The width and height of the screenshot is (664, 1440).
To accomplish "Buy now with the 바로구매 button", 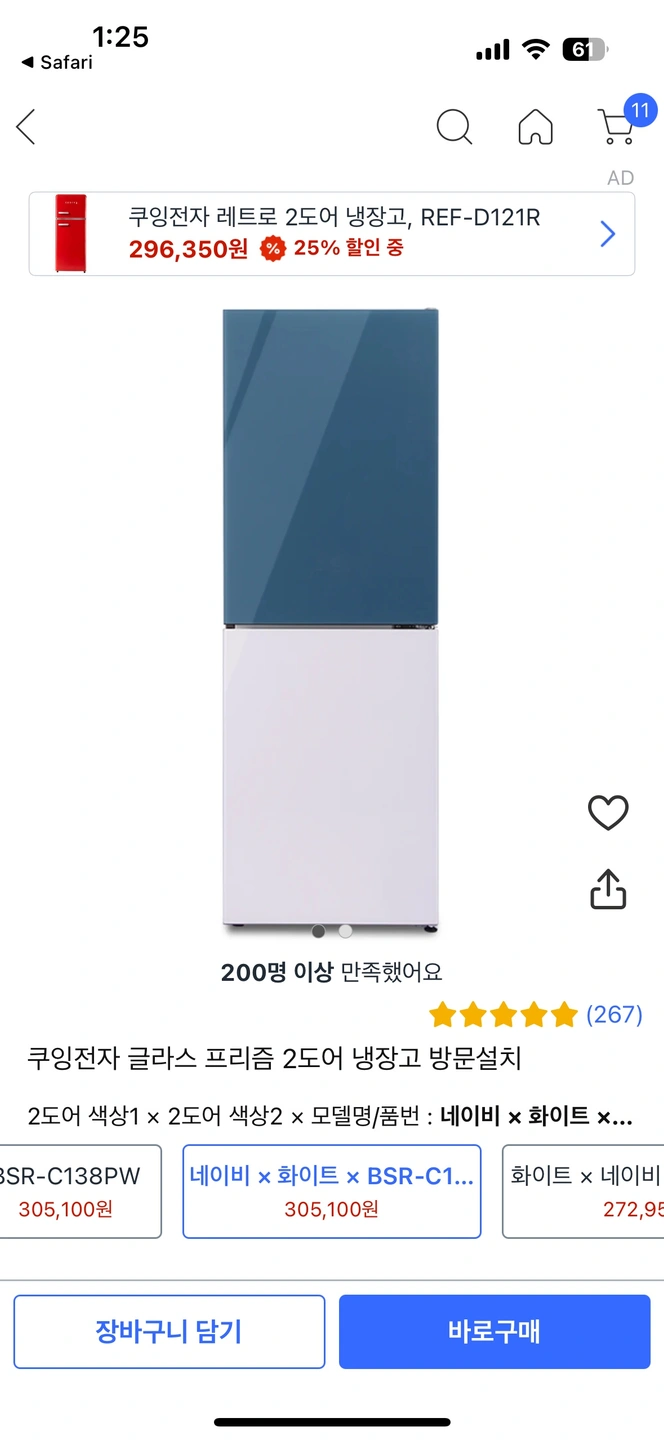I will coord(494,1331).
